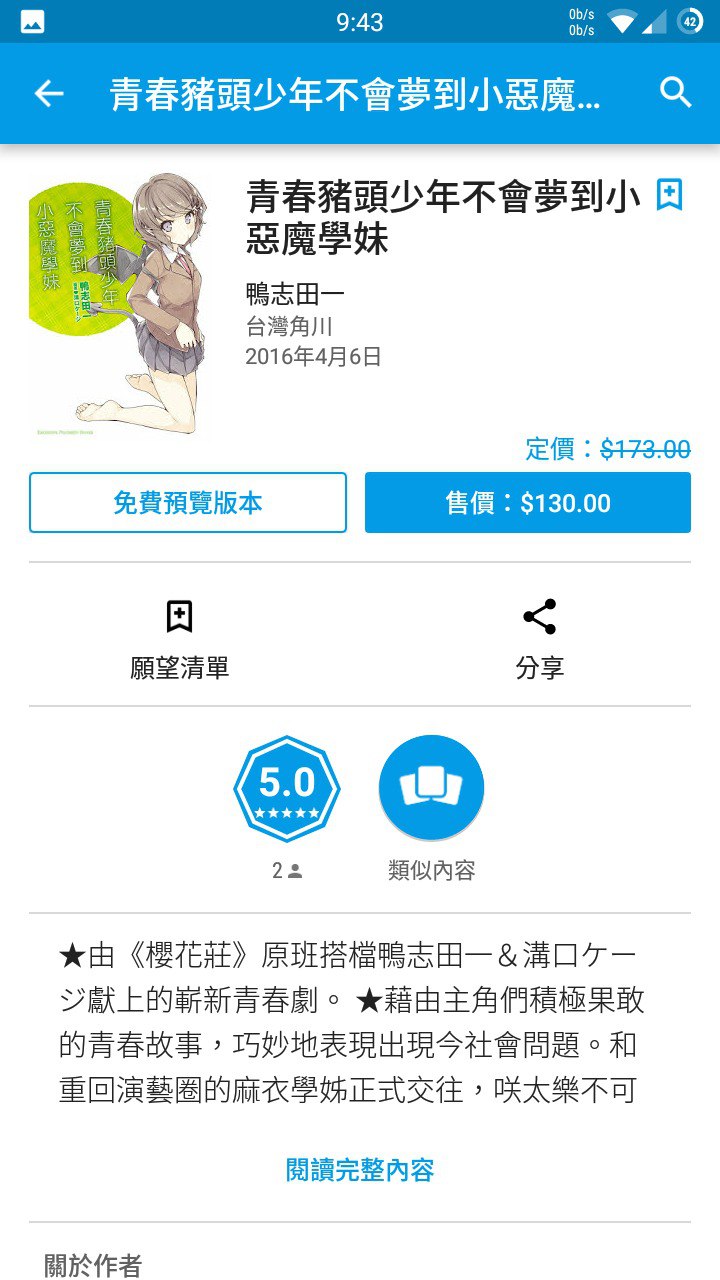Open search from the app bar
The height and width of the screenshot is (1280, 720).
click(677, 93)
